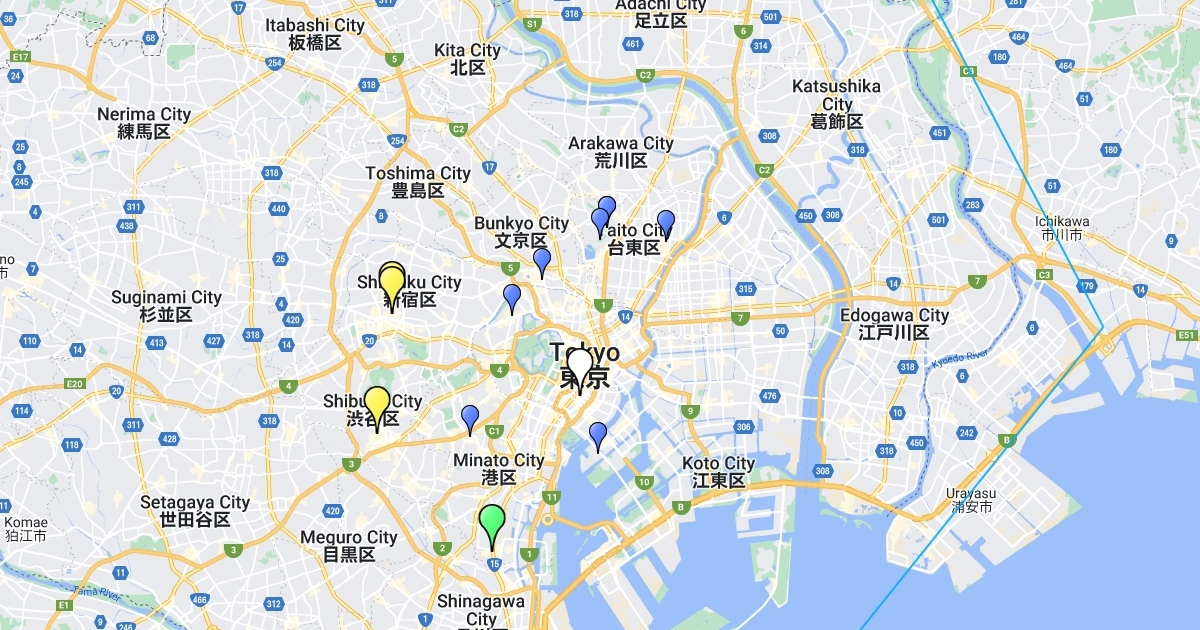Tap the white pin at Tokyo

[580, 364]
